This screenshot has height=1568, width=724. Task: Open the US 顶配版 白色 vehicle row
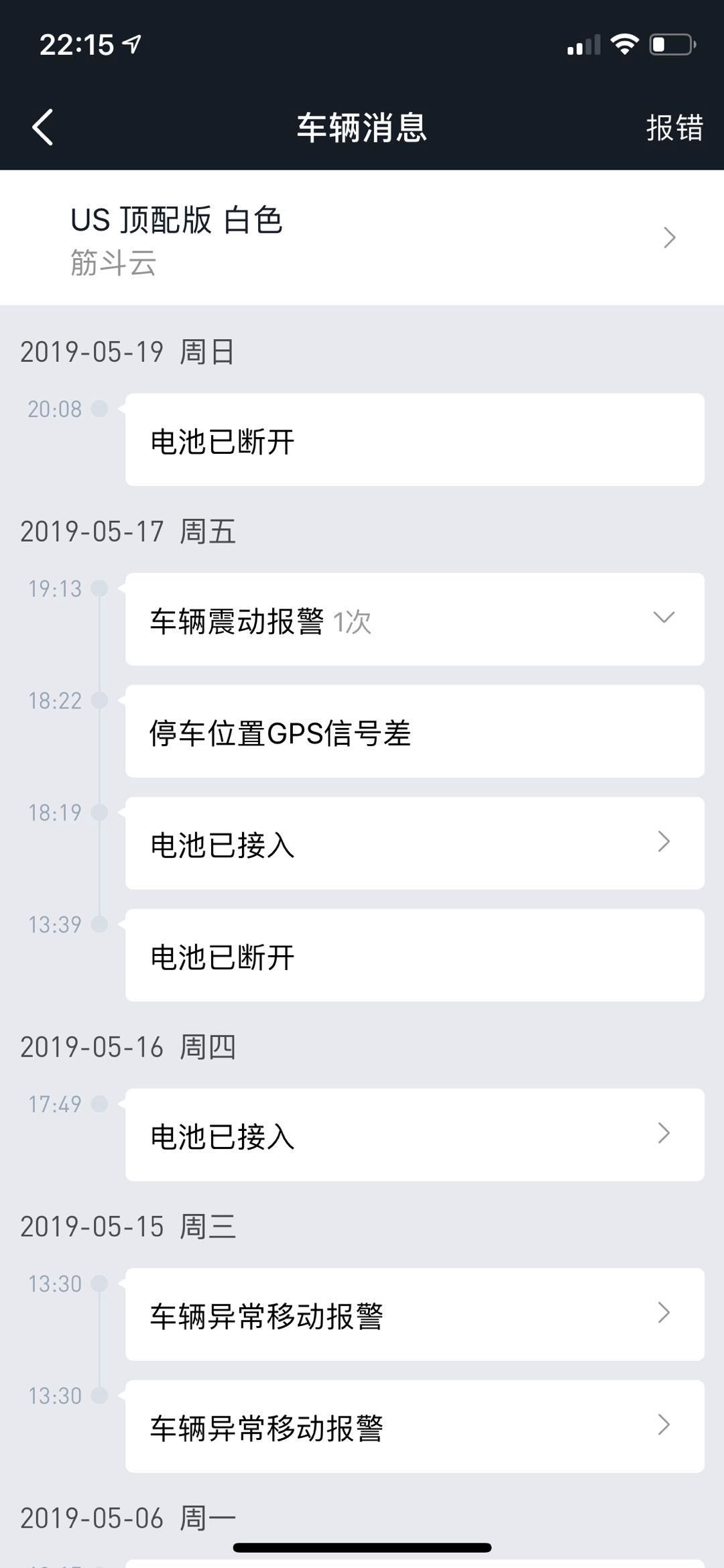tap(362, 238)
